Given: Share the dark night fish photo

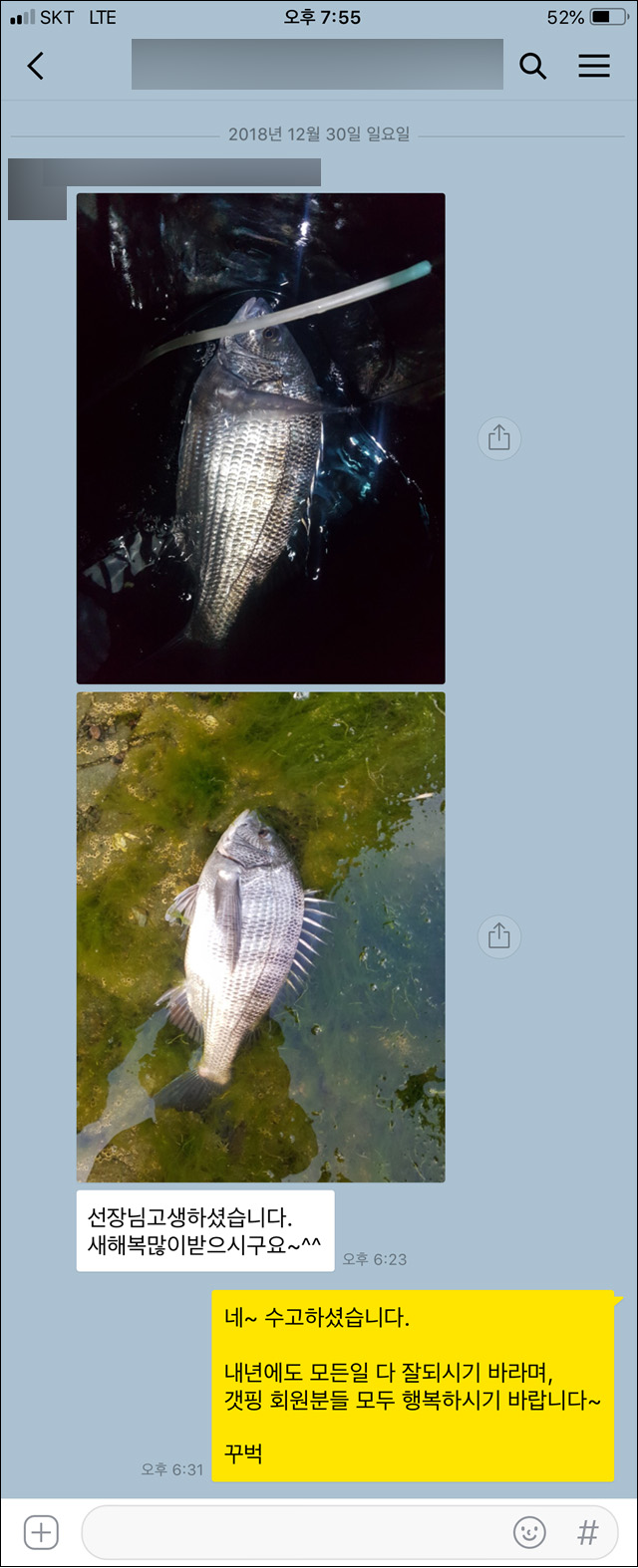Looking at the screenshot, I should click(x=499, y=437).
